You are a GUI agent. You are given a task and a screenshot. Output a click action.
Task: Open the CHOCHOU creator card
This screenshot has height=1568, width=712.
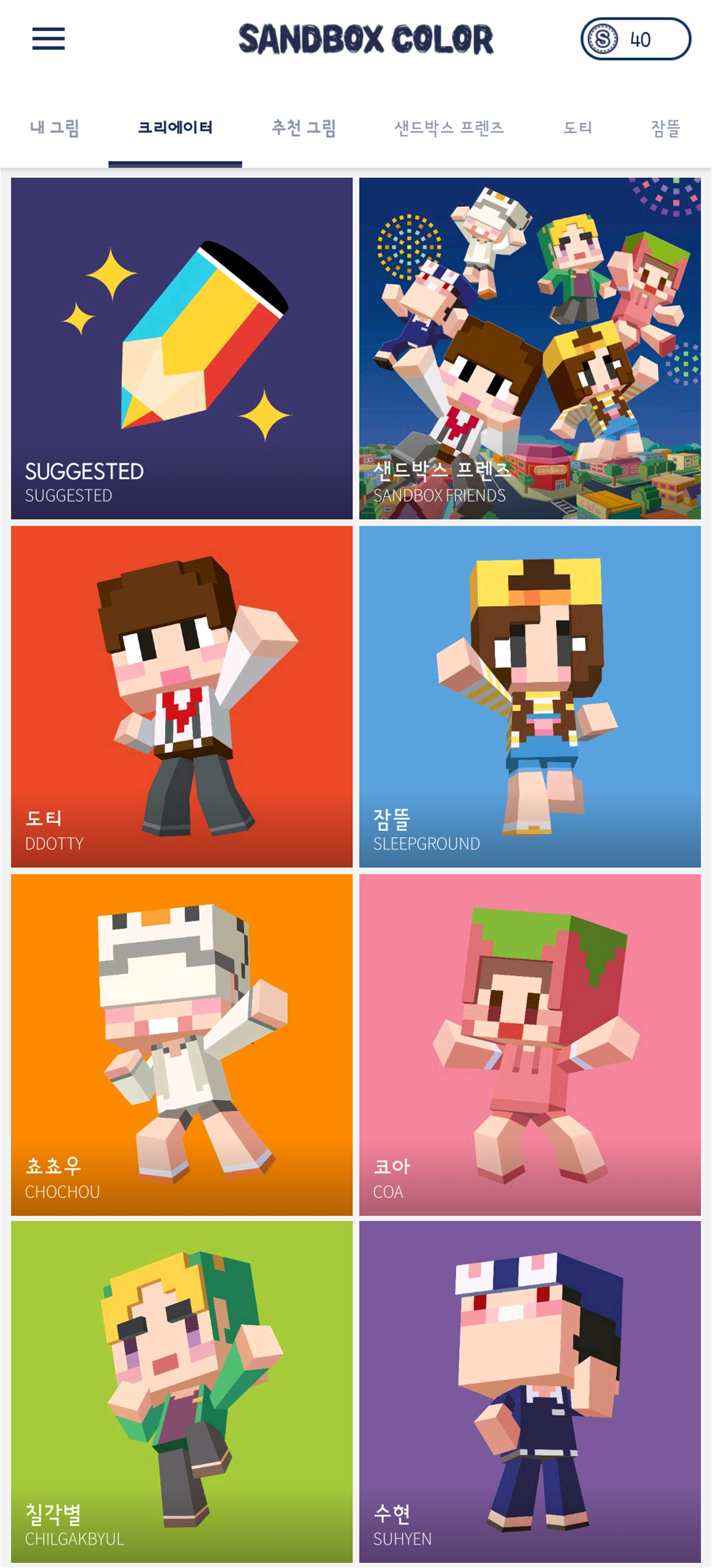tap(182, 1045)
